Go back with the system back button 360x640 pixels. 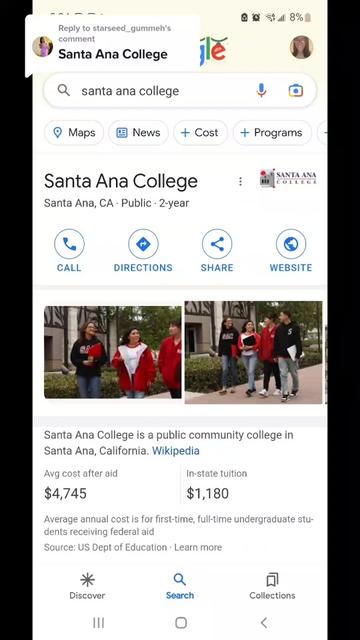(x=264, y=622)
